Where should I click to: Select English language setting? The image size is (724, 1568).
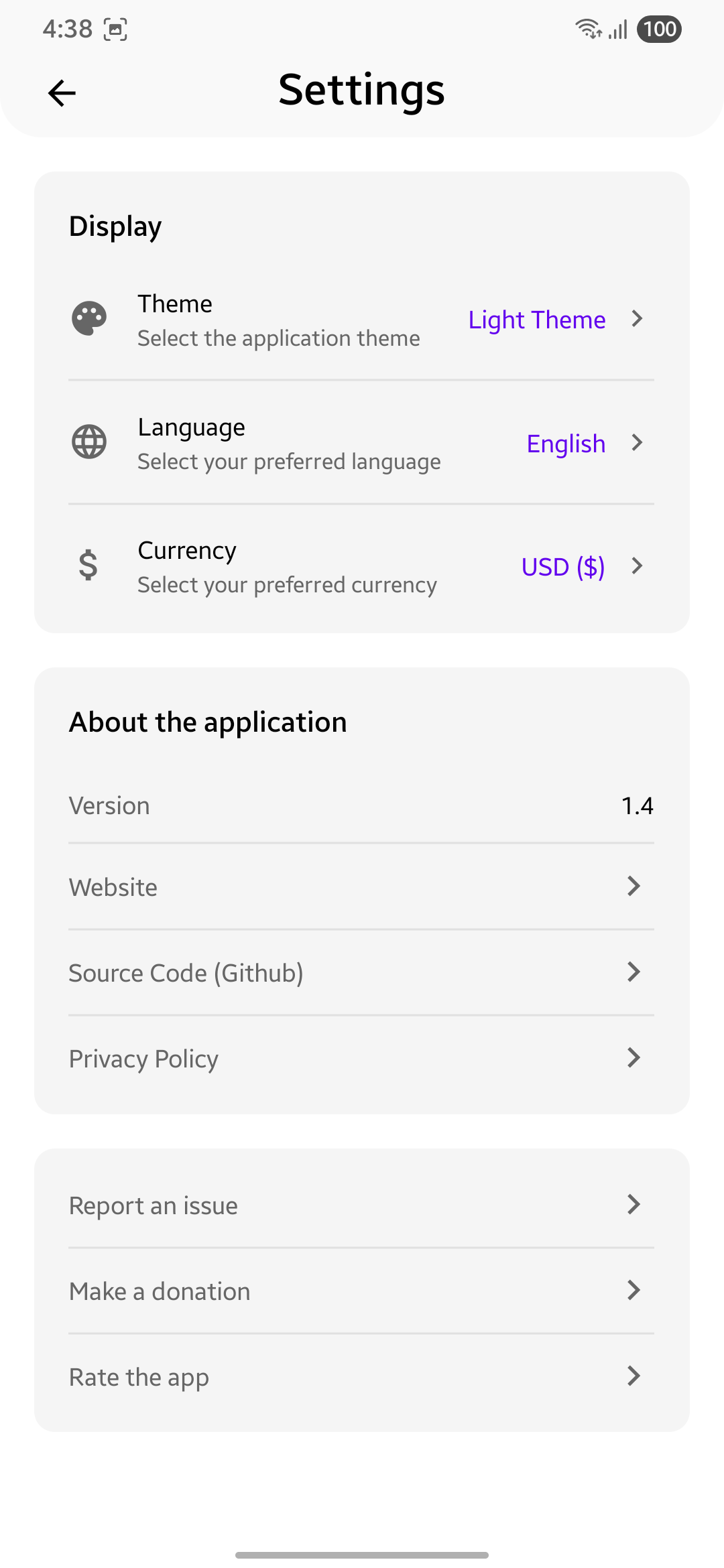tap(566, 443)
